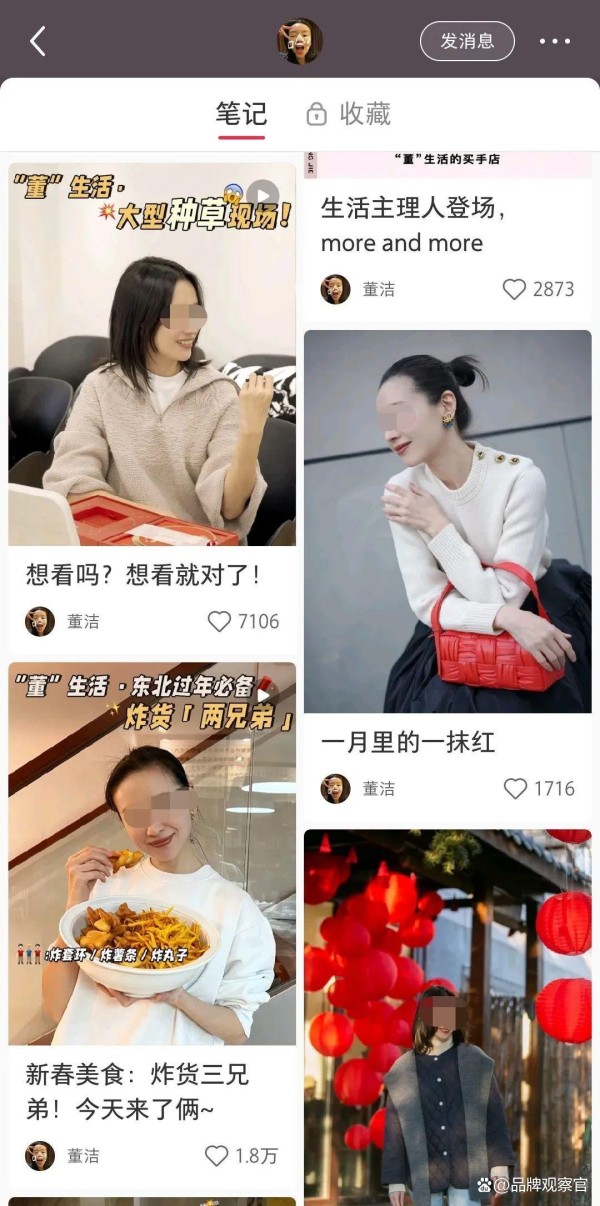Open the note 新春美食：炸货三兄弟
This screenshot has width=600, height=1206.
(x=138, y=1092)
